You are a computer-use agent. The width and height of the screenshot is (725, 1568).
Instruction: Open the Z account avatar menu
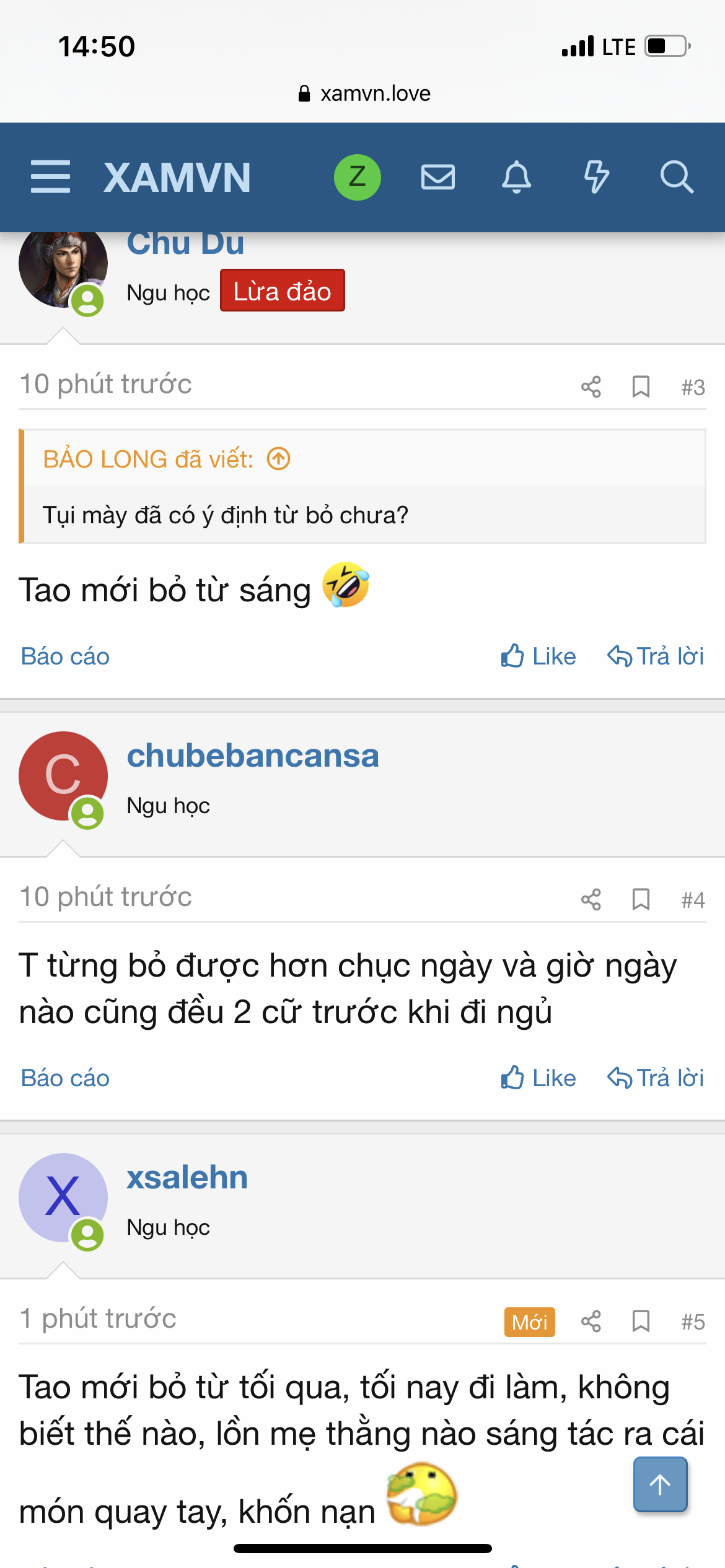[x=358, y=177]
